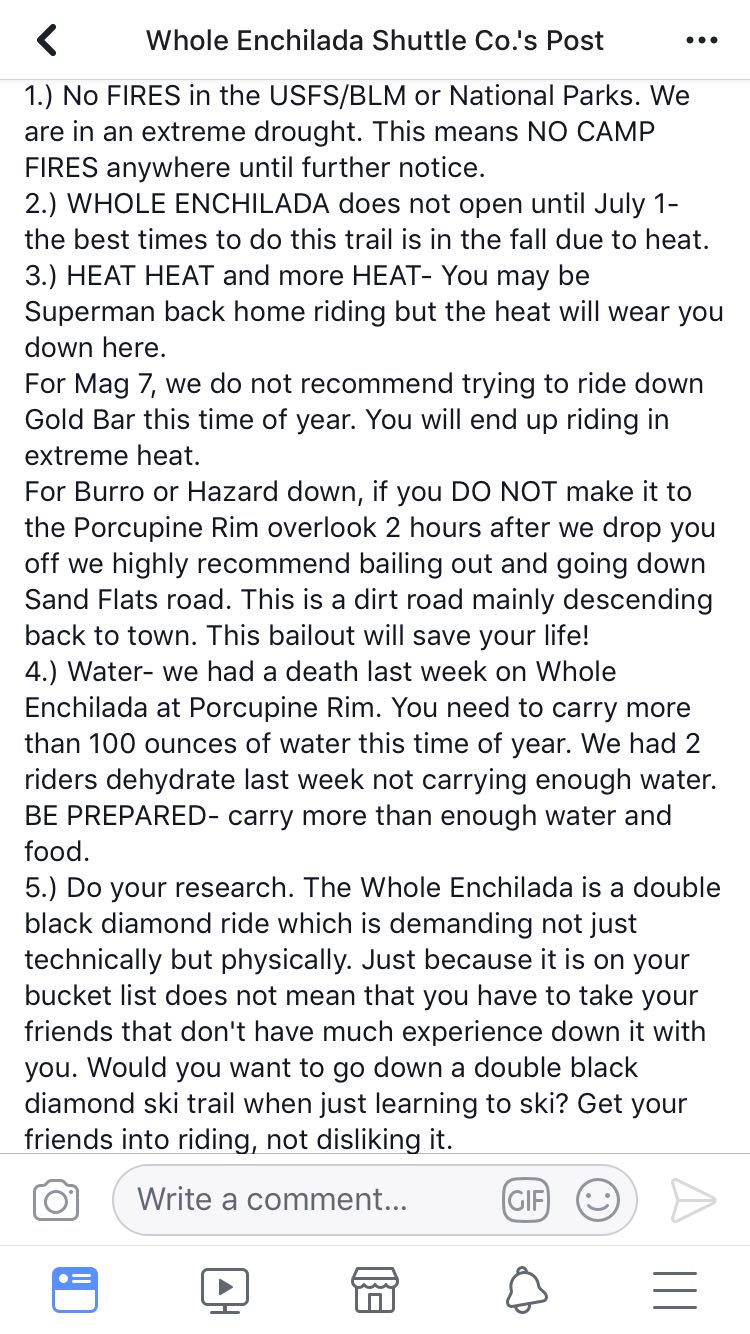Go back from the post
The image size is (750, 1334).
[x=46, y=40]
